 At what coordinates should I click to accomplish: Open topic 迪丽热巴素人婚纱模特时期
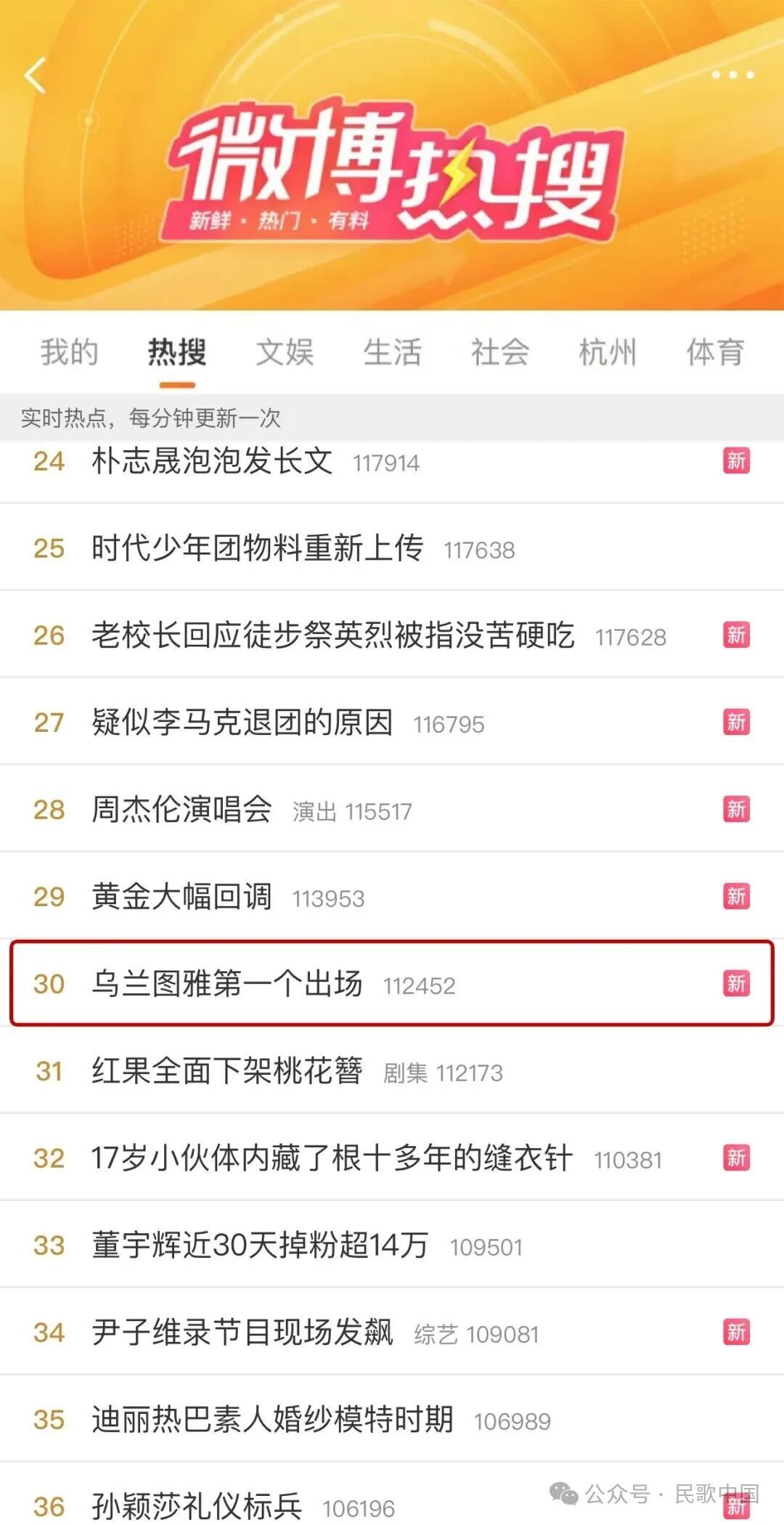(x=272, y=1420)
